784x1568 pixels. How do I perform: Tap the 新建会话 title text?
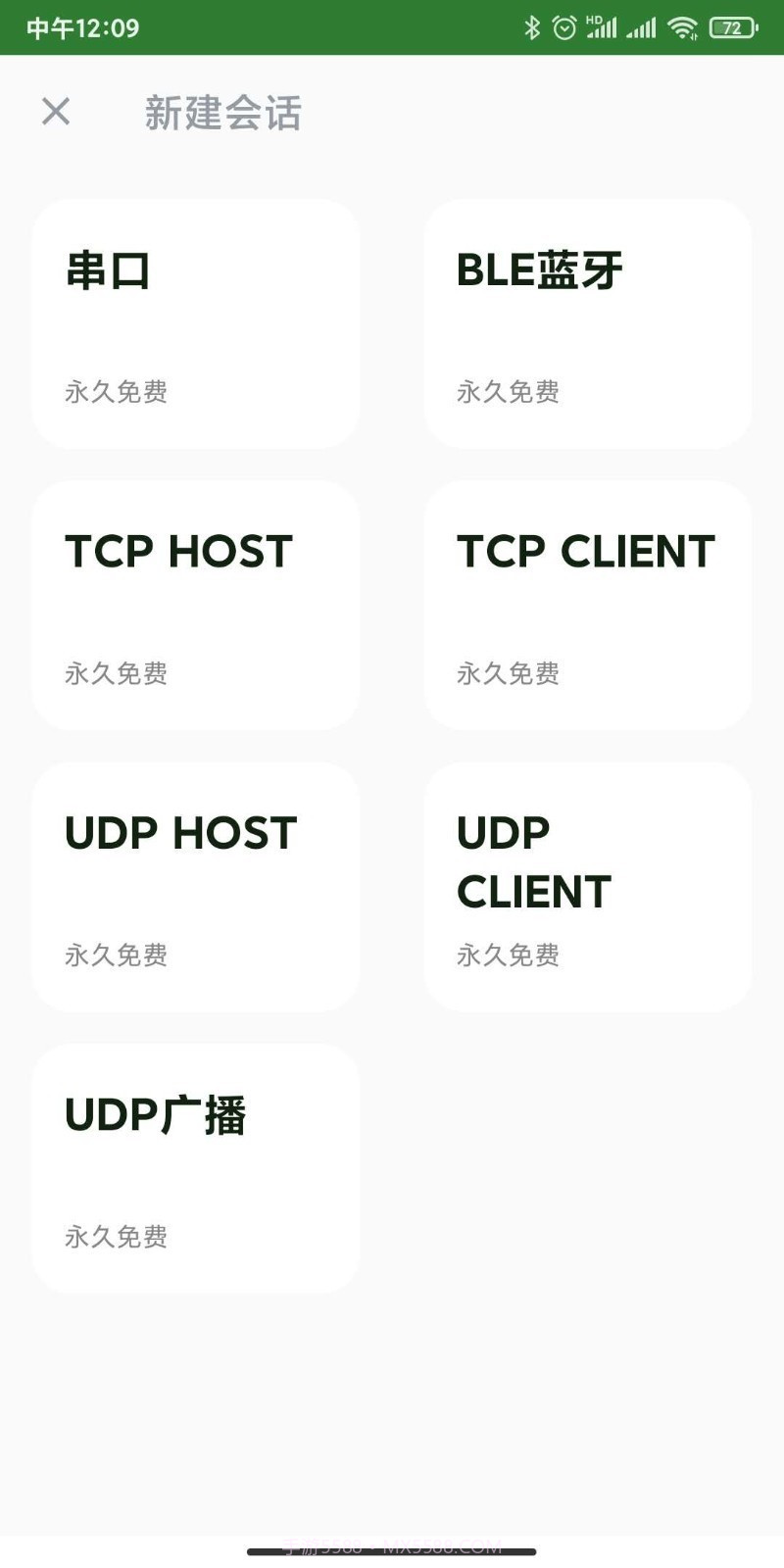click(222, 113)
